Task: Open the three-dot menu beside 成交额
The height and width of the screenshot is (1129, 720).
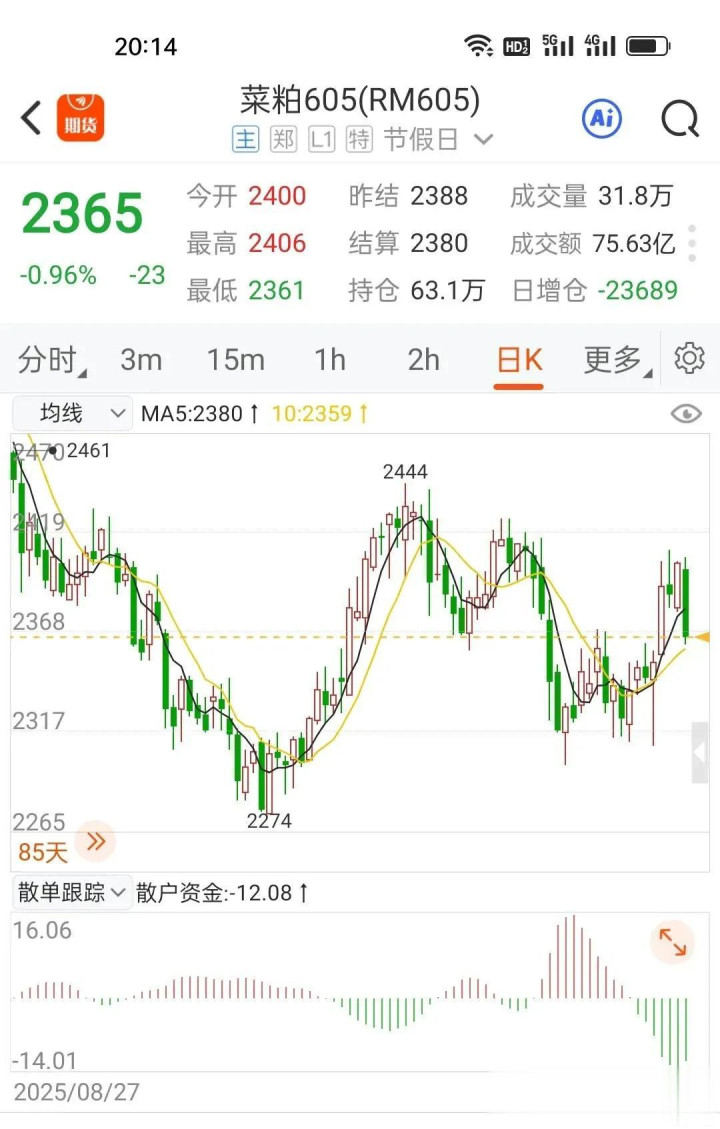Action: (693, 243)
